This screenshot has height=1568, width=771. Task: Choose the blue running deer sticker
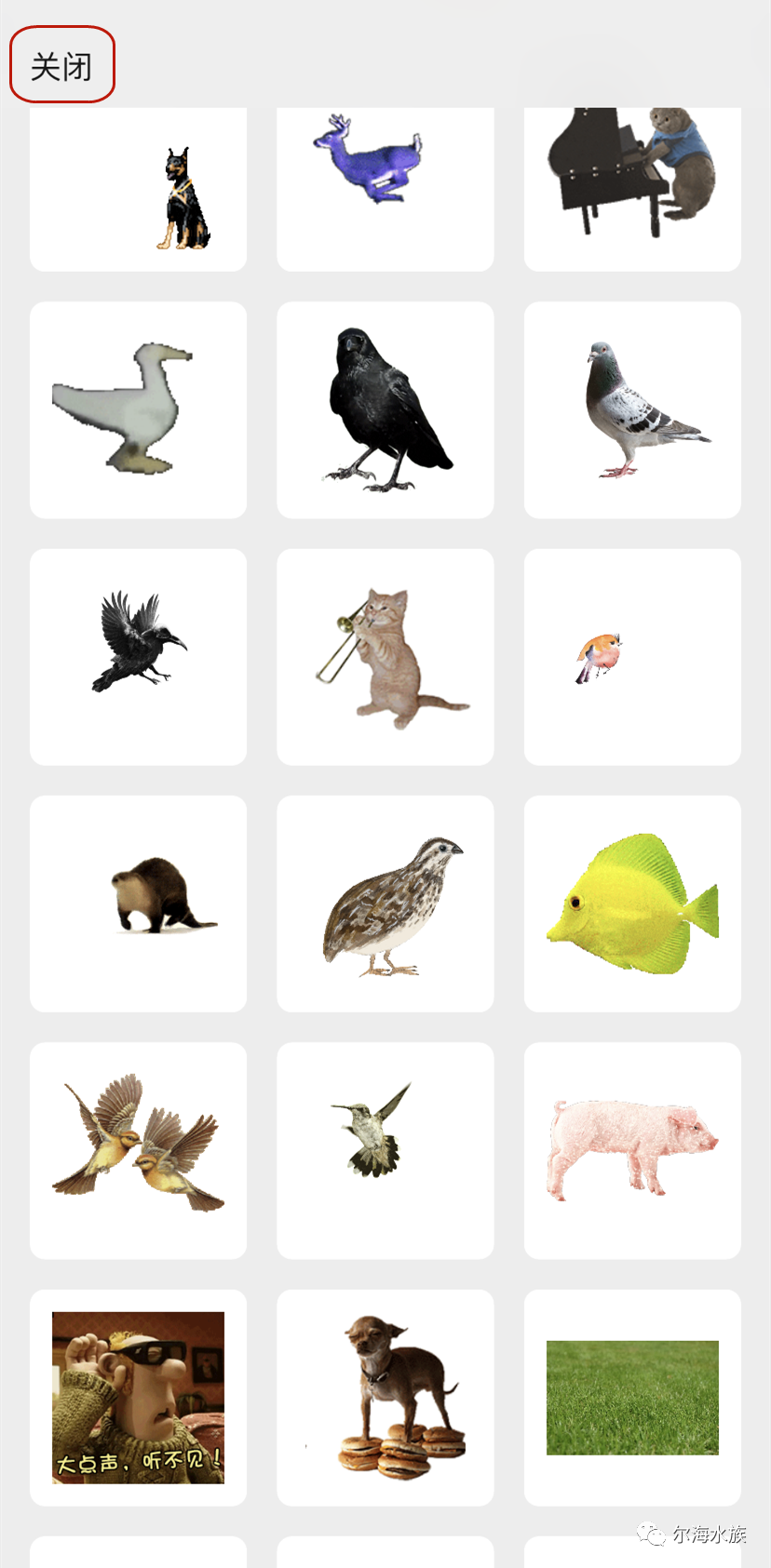385,190
